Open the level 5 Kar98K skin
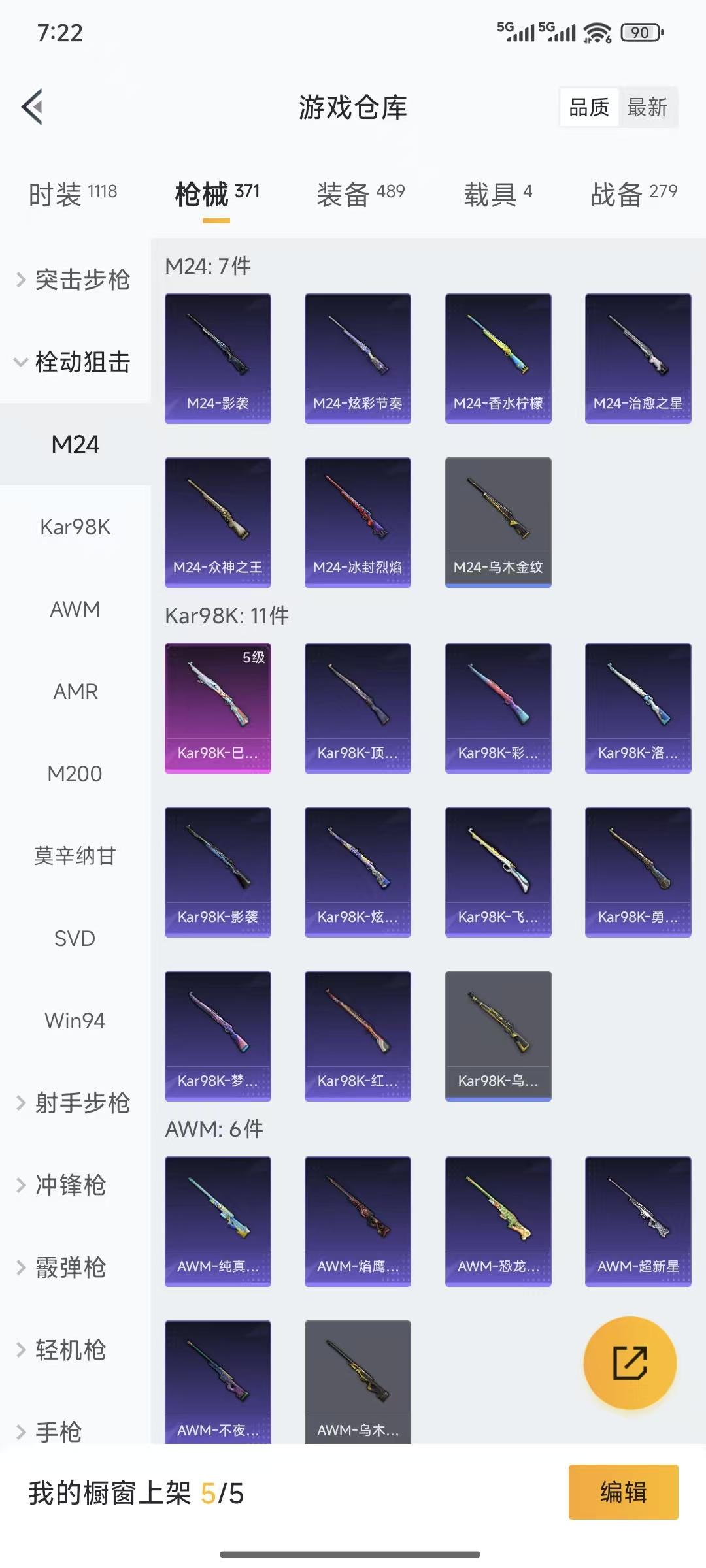The image size is (706, 1568). click(x=218, y=708)
